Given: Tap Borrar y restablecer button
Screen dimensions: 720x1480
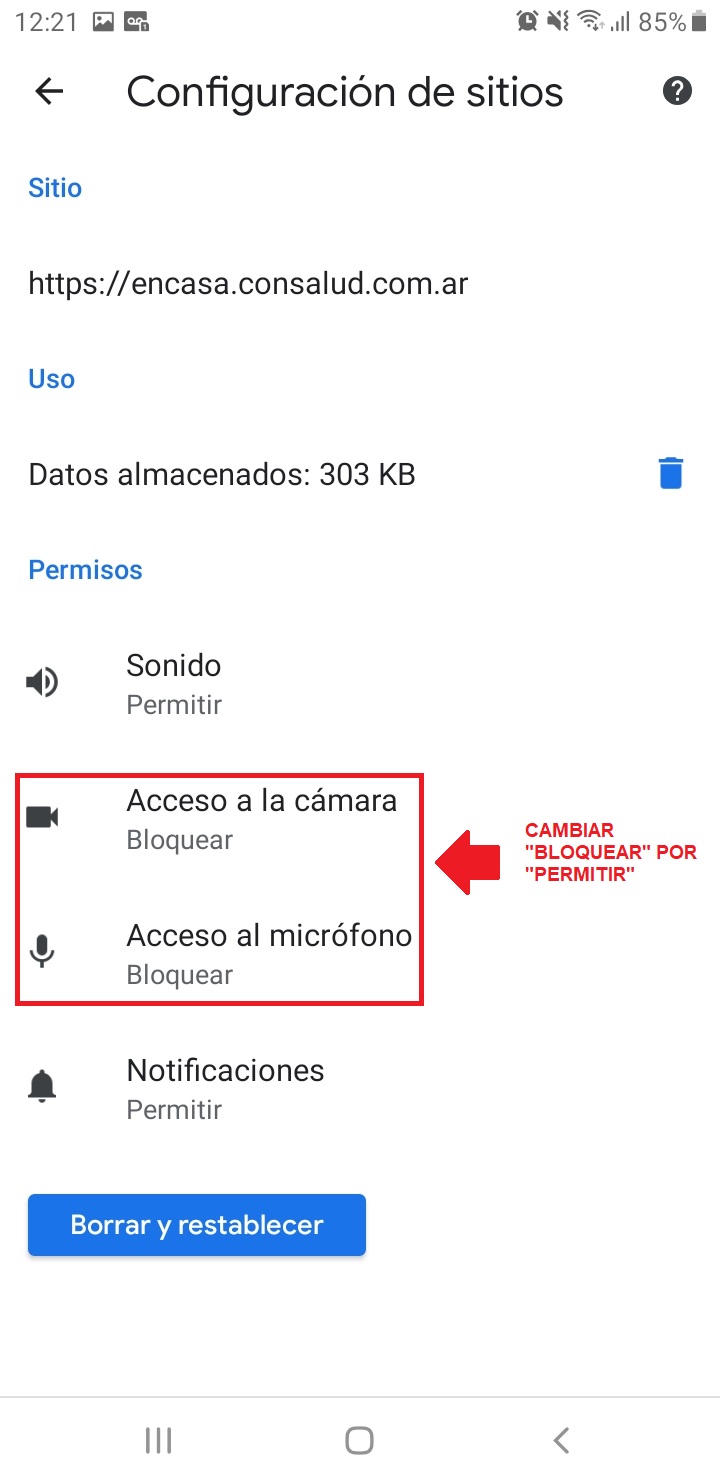Looking at the screenshot, I should [x=197, y=1225].
